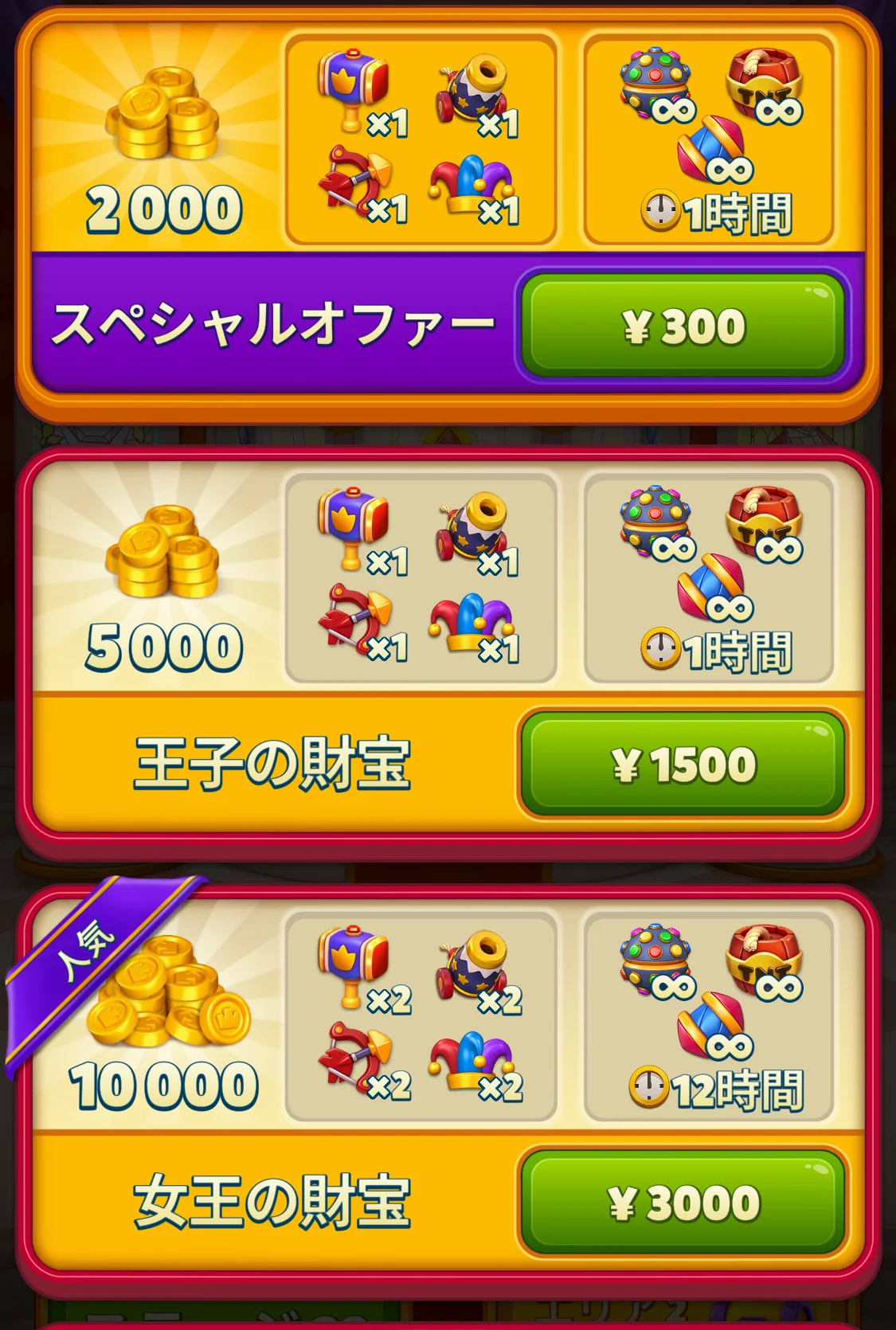Purchase 王子の財宝 for ¥1500

tap(683, 765)
